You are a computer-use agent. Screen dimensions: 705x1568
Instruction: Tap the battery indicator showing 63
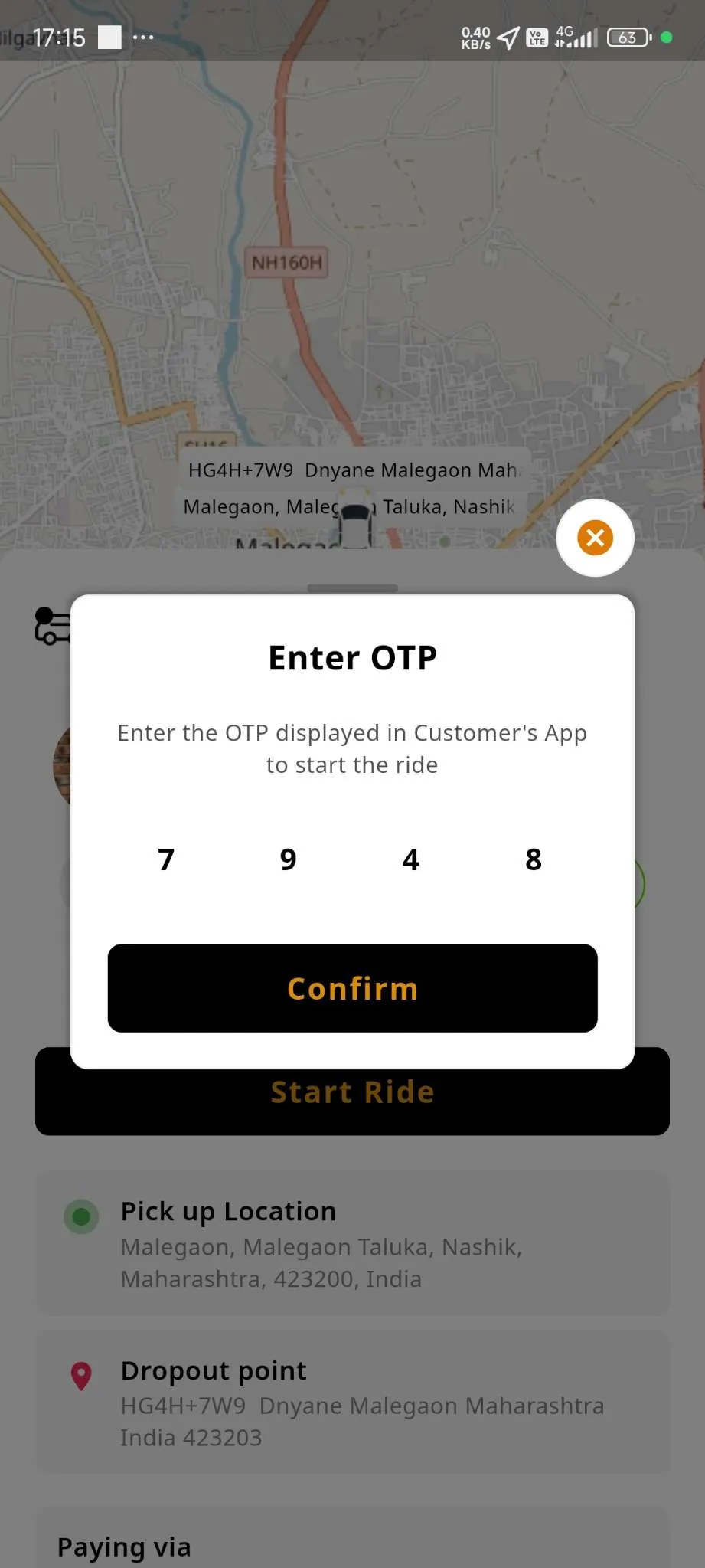[626, 36]
